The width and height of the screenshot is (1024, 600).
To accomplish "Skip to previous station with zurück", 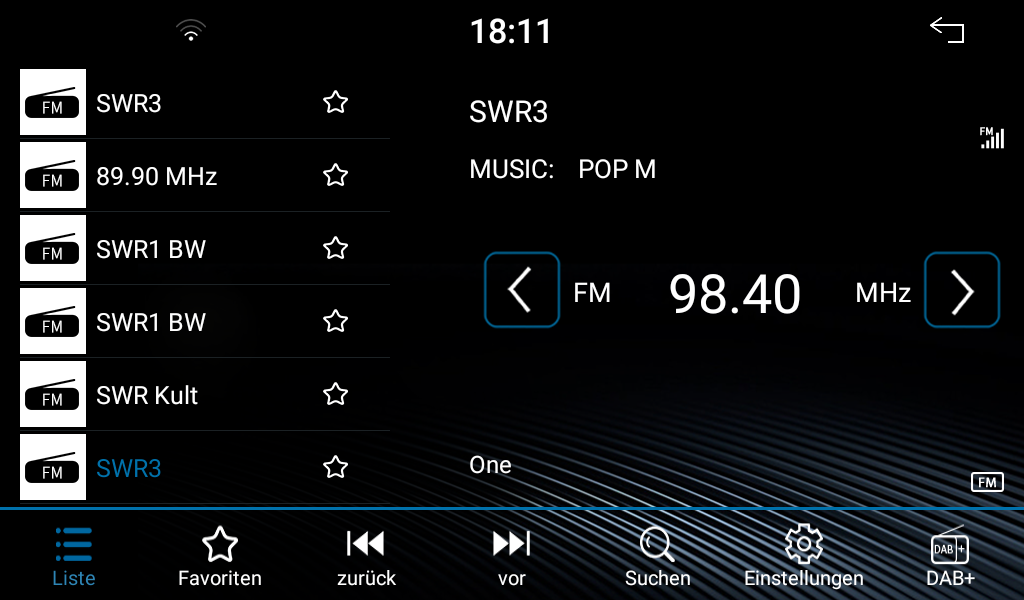I will (x=366, y=556).
